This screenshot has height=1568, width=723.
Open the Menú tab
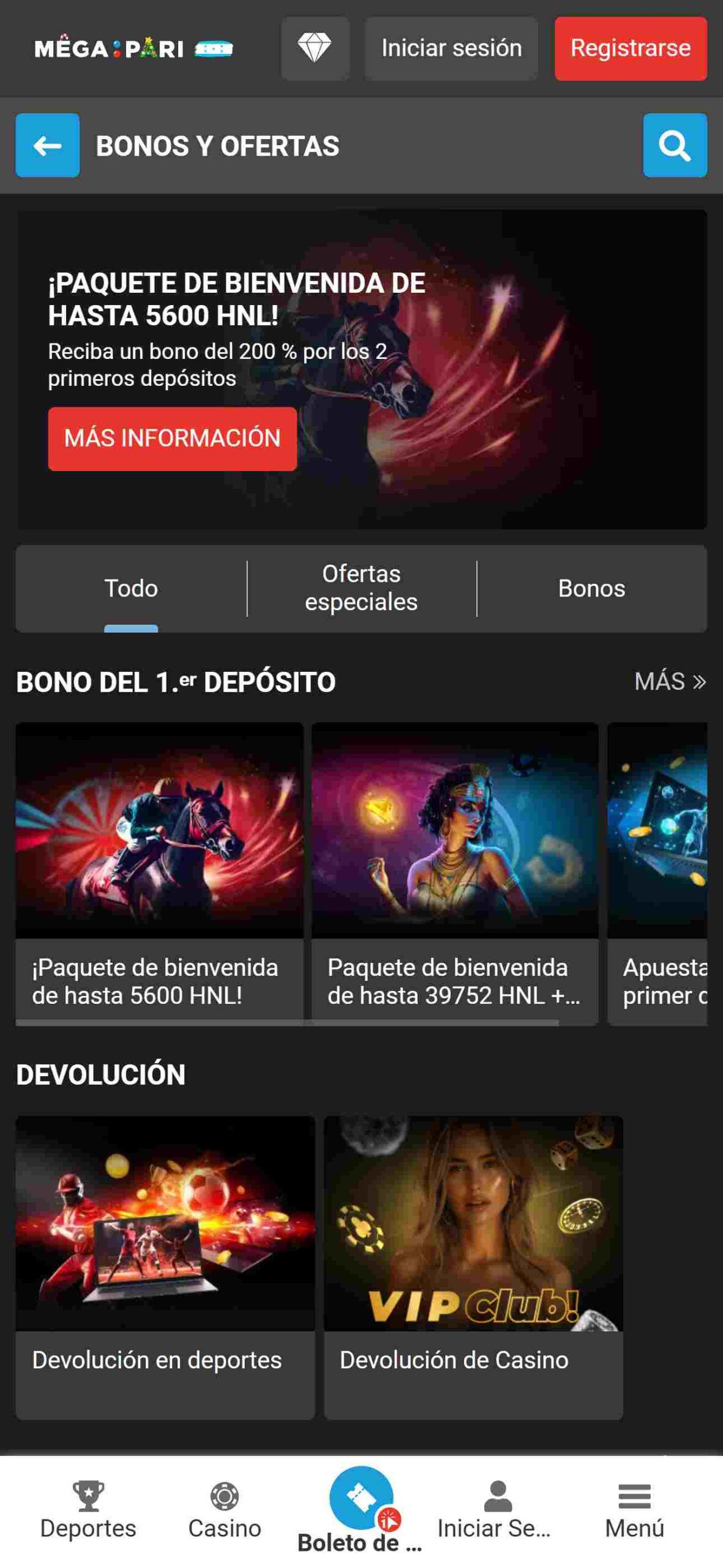click(x=634, y=1510)
